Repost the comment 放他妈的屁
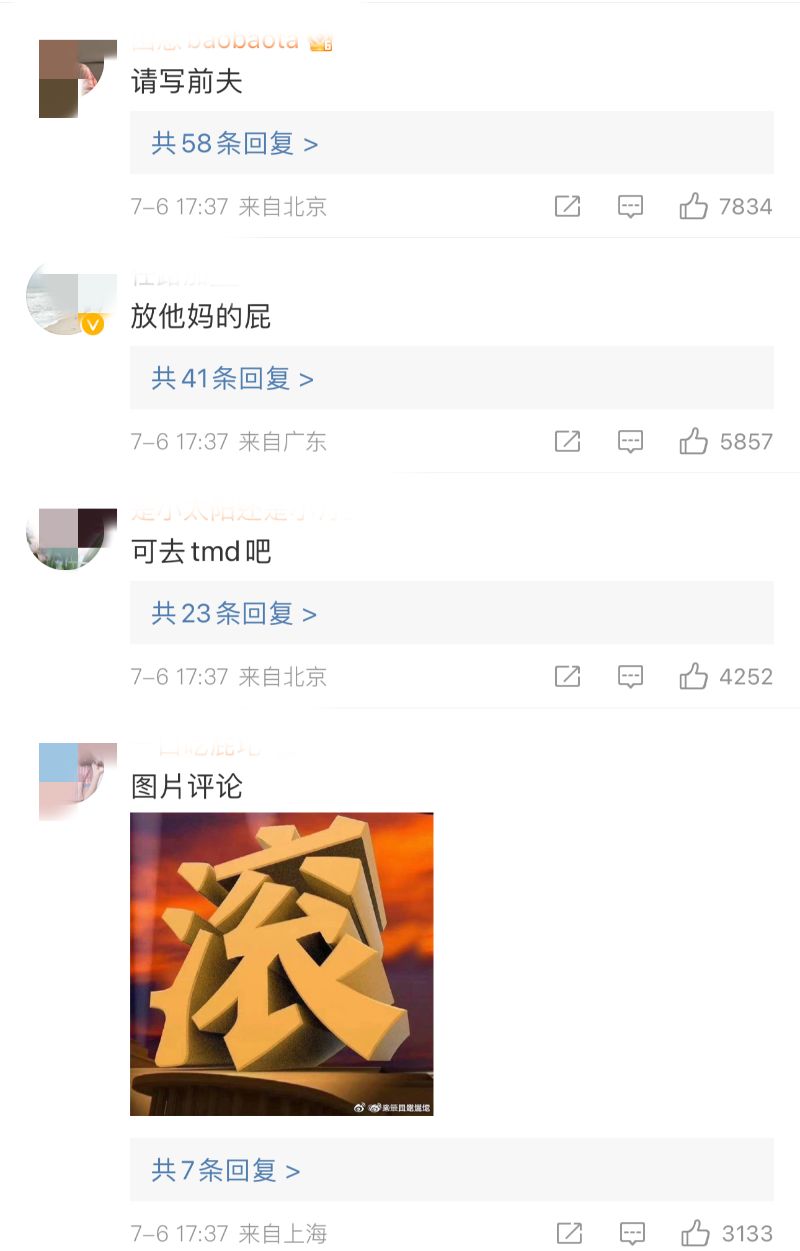 click(567, 442)
